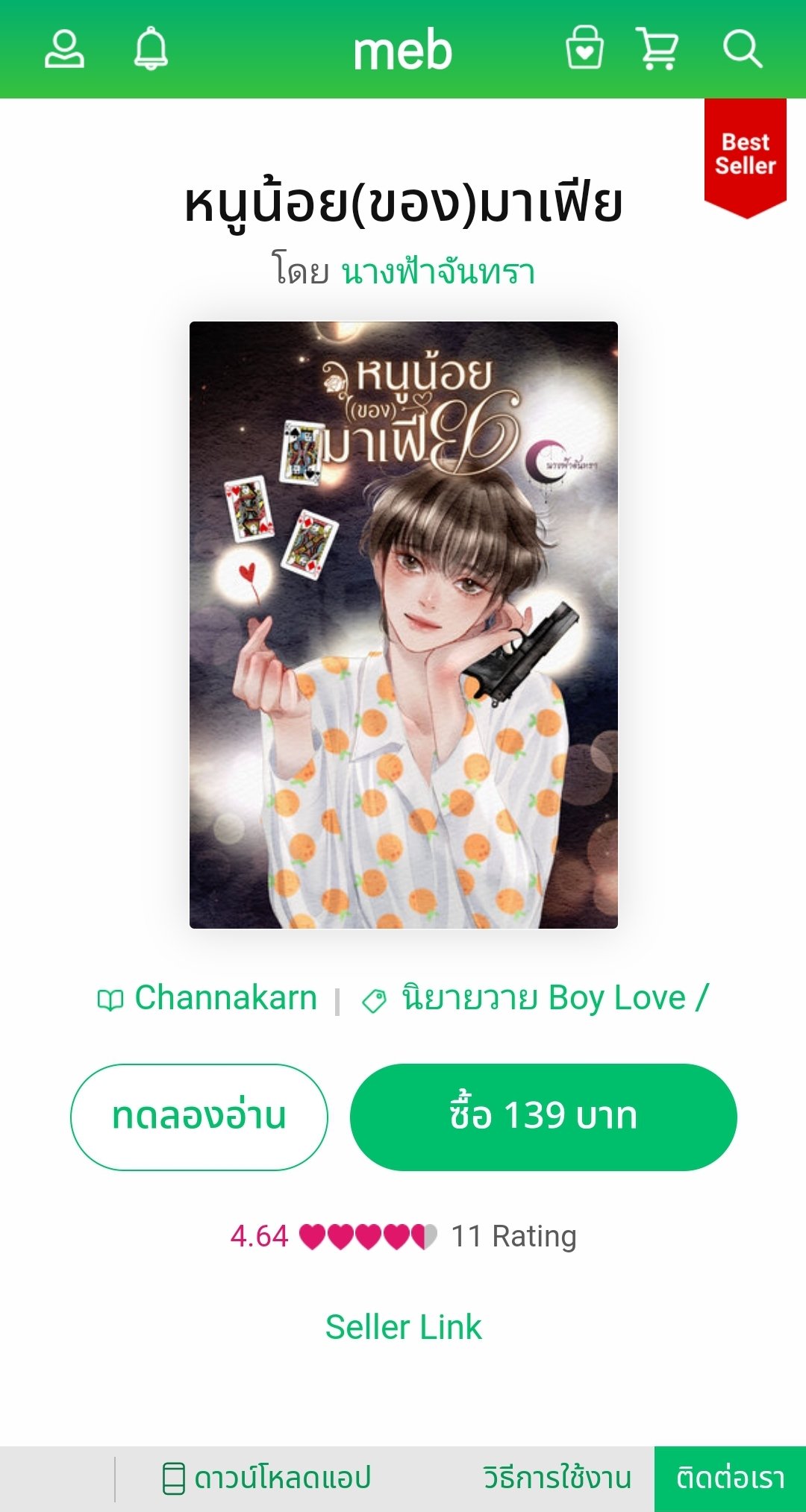The width and height of the screenshot is (806, 1512).
Task: Tap ดาวน์โหลดแอป in the footer
Action: (x=282, y=1478)
